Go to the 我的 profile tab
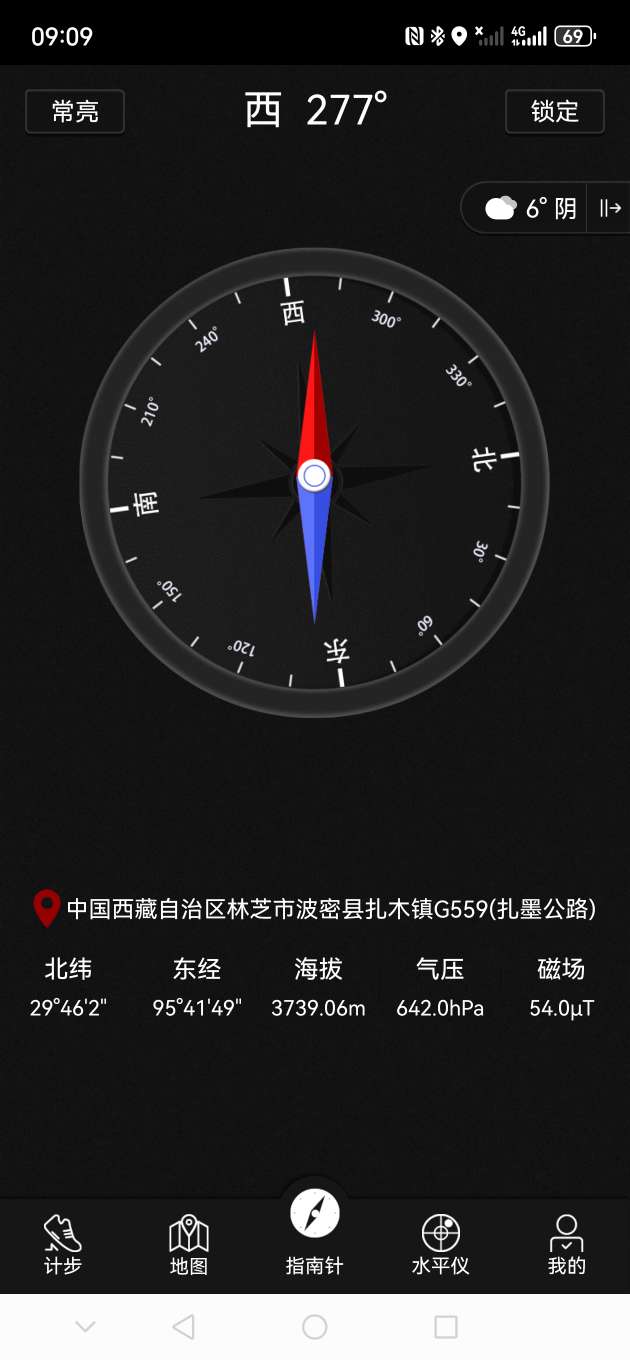Viewport: 630px width, 1360px height. pyautogui.click(x=567, y=1244)
